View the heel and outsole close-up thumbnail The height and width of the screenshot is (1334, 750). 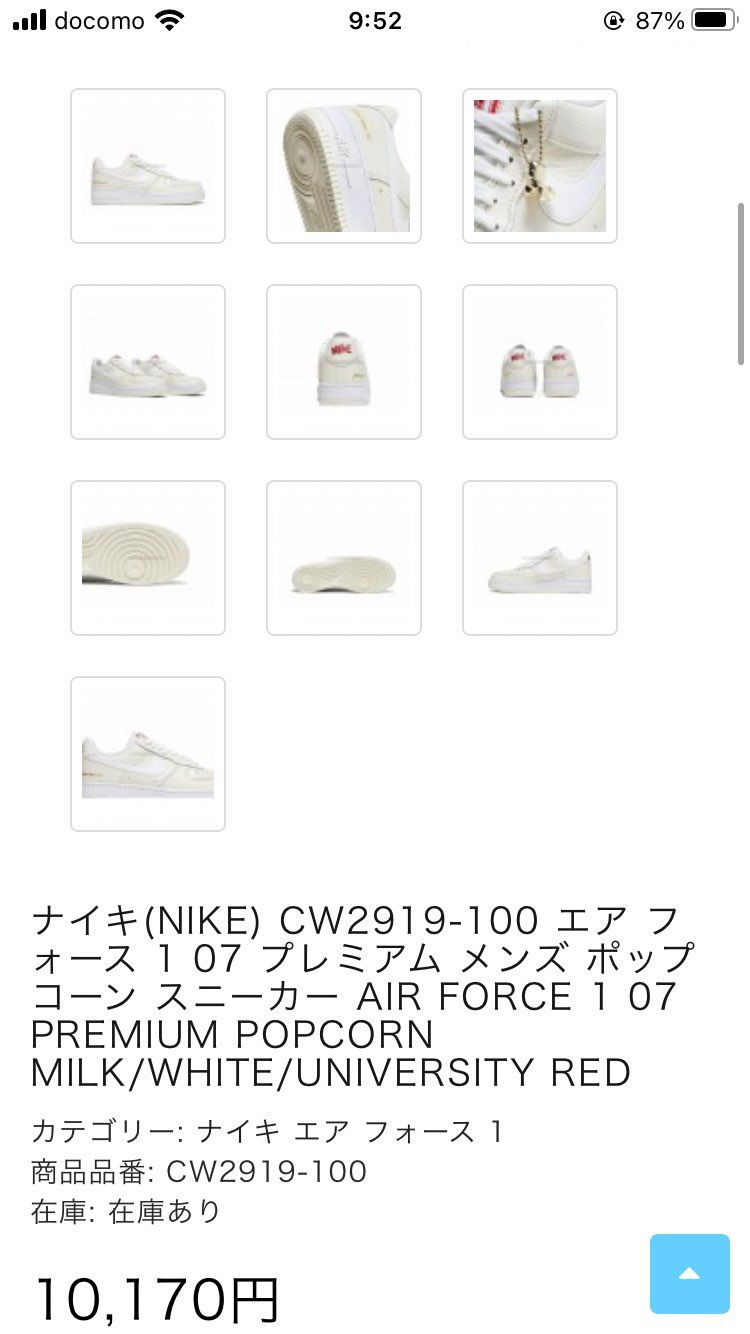pyautogui.click(x=344, y=166)
